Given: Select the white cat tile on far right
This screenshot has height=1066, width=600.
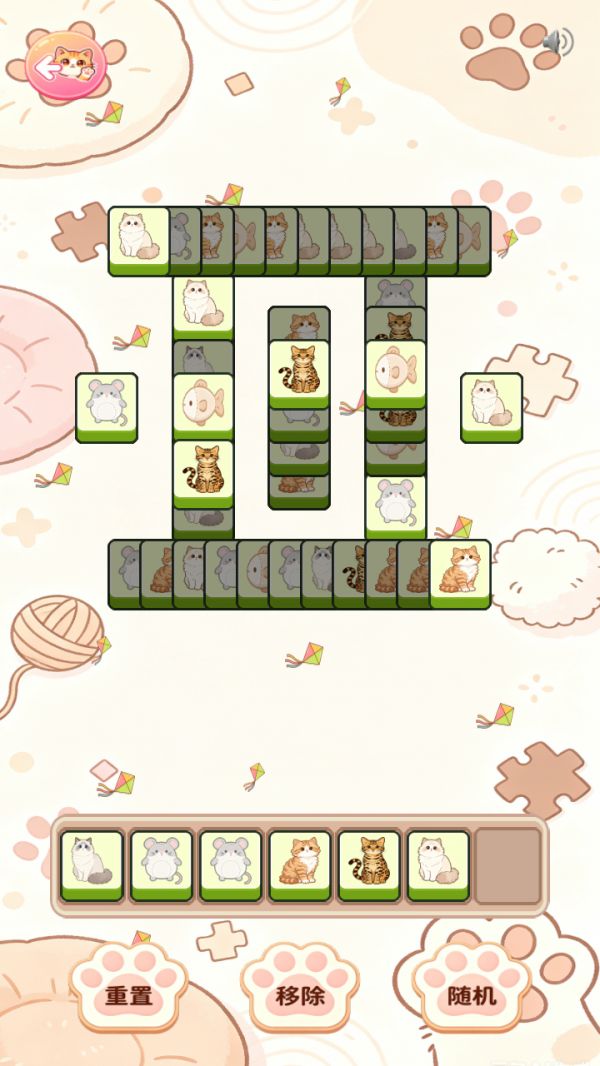Looking at the screenshot, I should (x=492, y=407).
